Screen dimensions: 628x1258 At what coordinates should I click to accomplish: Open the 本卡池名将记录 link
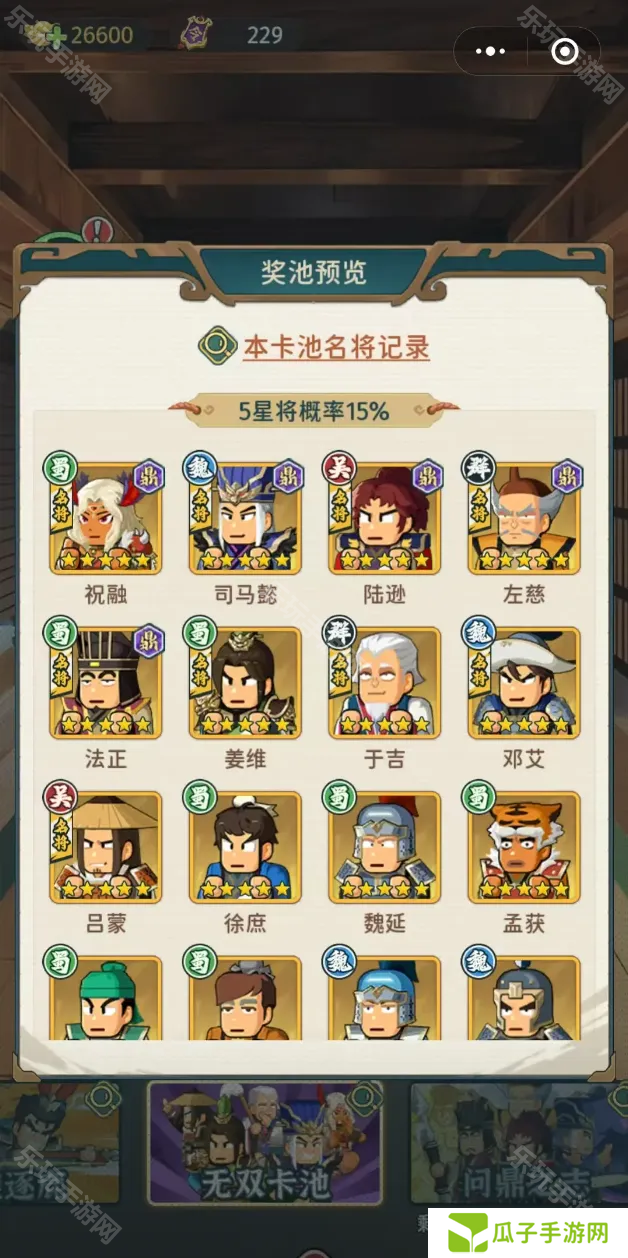pyautogui.click(x=336, y=347)
